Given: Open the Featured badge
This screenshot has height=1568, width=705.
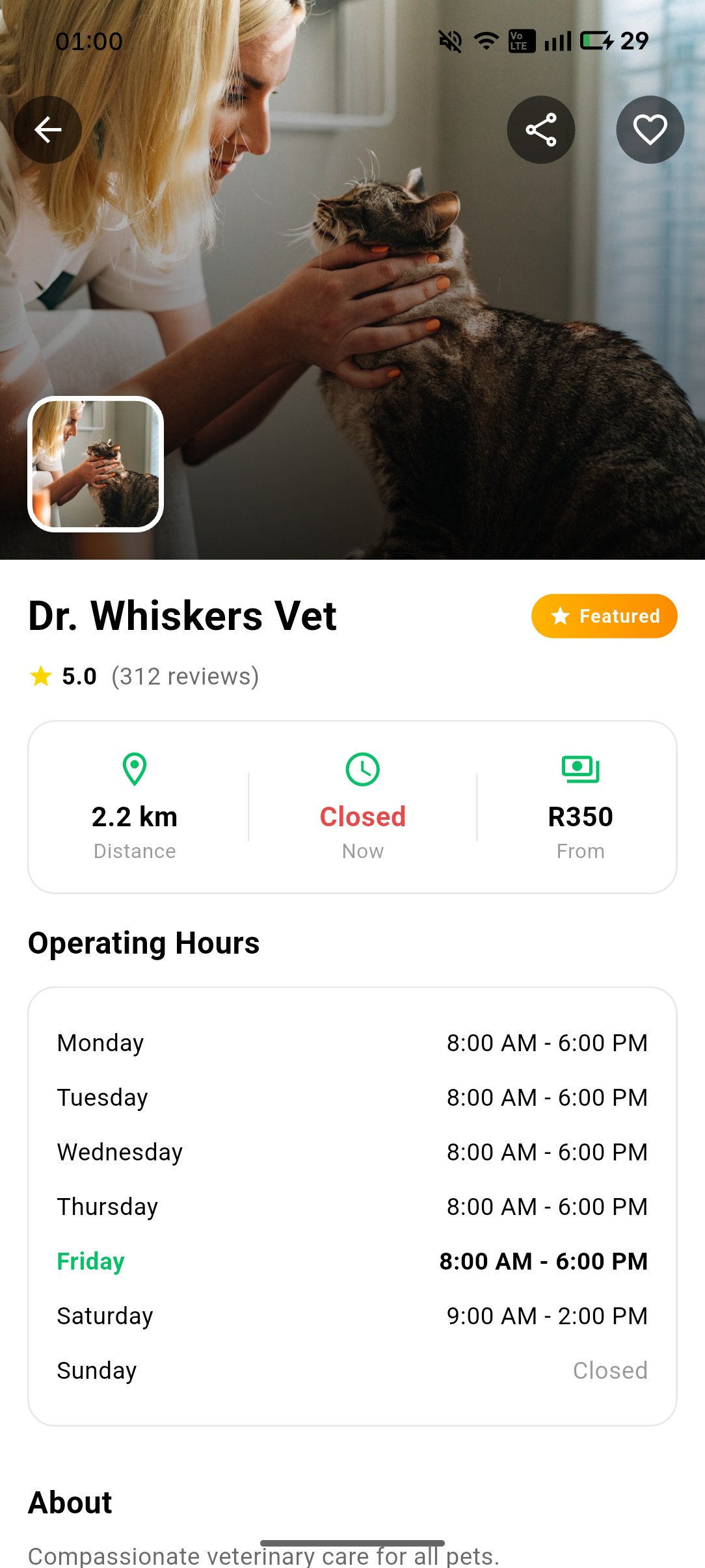Looking at the screenshot, I should 604,616.
